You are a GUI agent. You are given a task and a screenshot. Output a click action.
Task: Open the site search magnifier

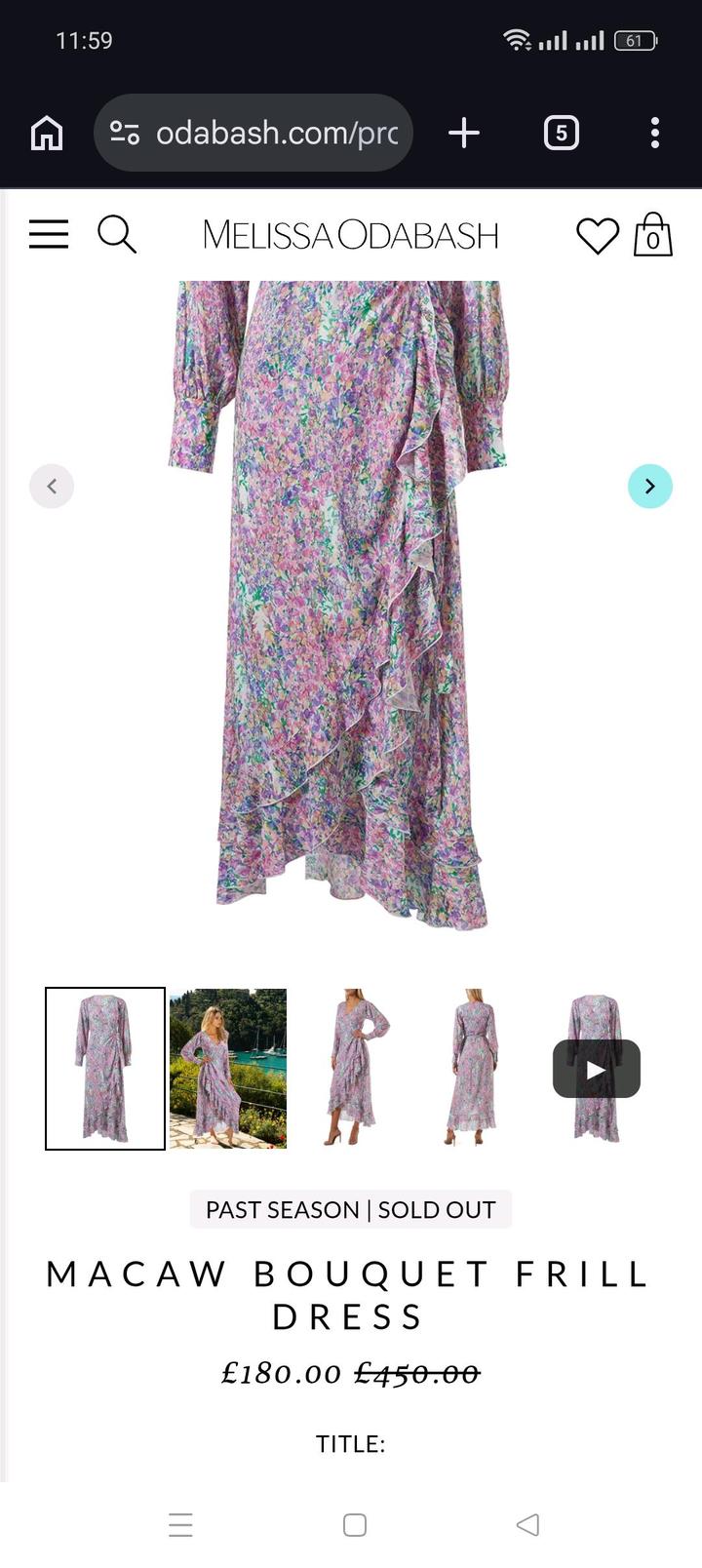pos(117,234)
